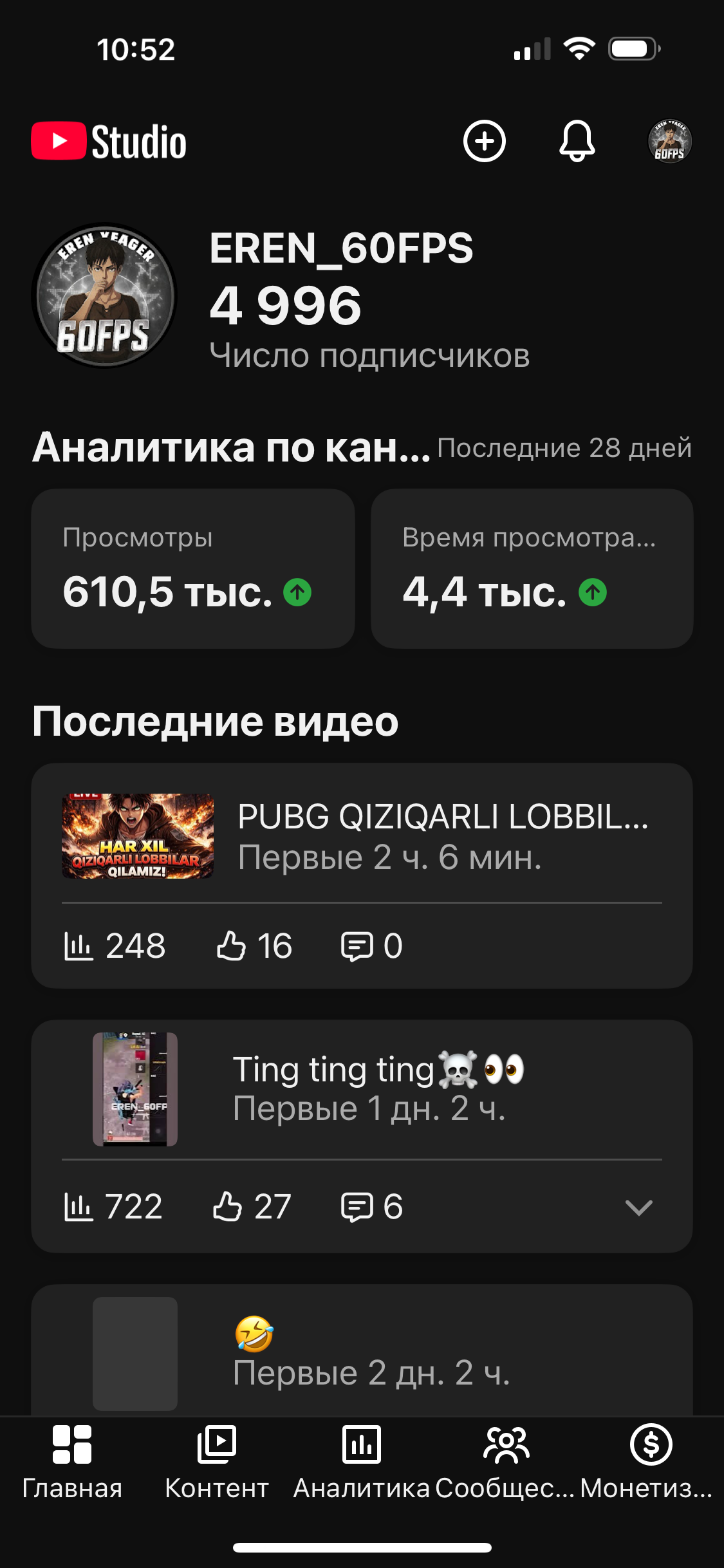This screenshot has height=1568, width=724.
Task: Open the laughing emoji video card
Action: pos(362,1352)
